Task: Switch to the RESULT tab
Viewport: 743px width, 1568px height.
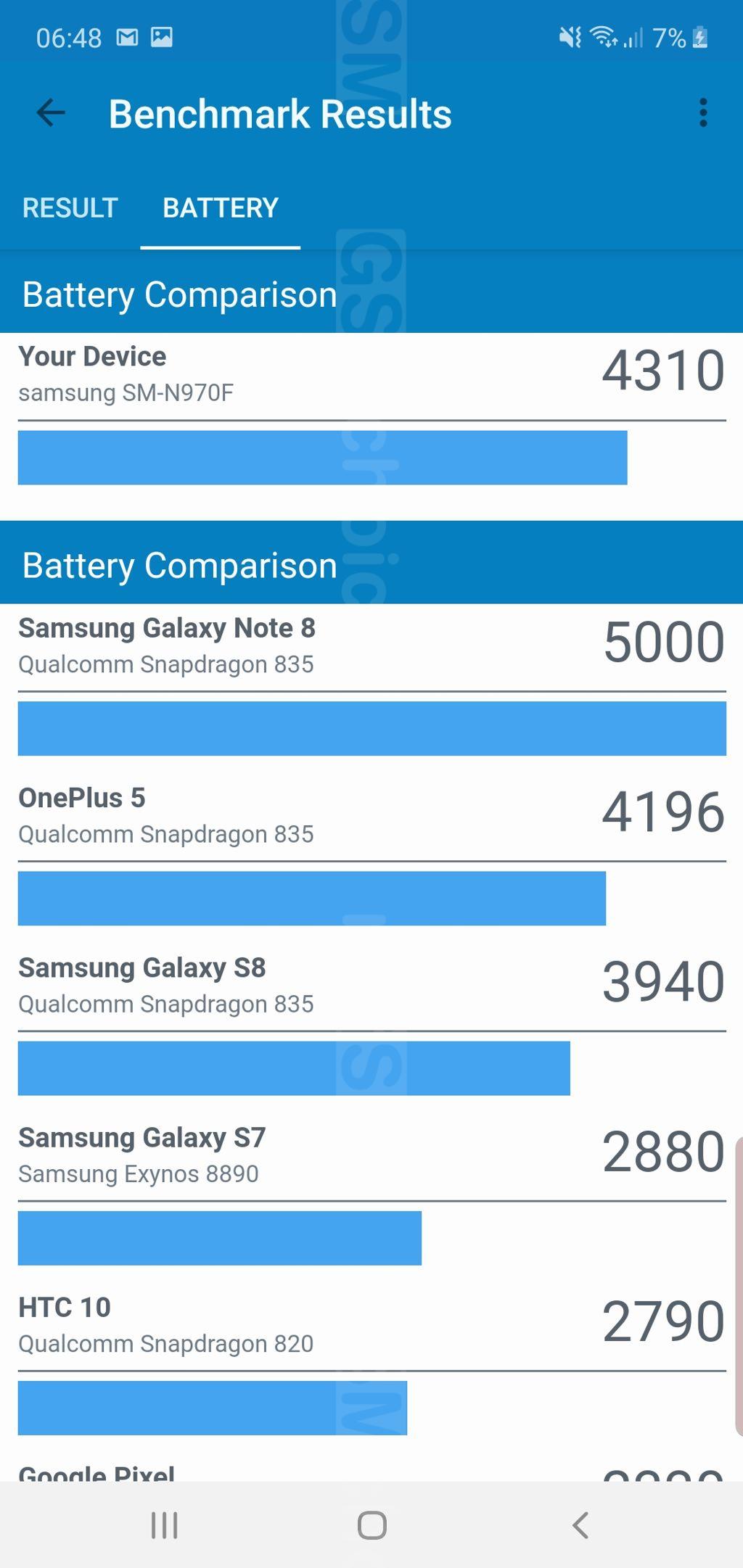Action: point(70,208)
